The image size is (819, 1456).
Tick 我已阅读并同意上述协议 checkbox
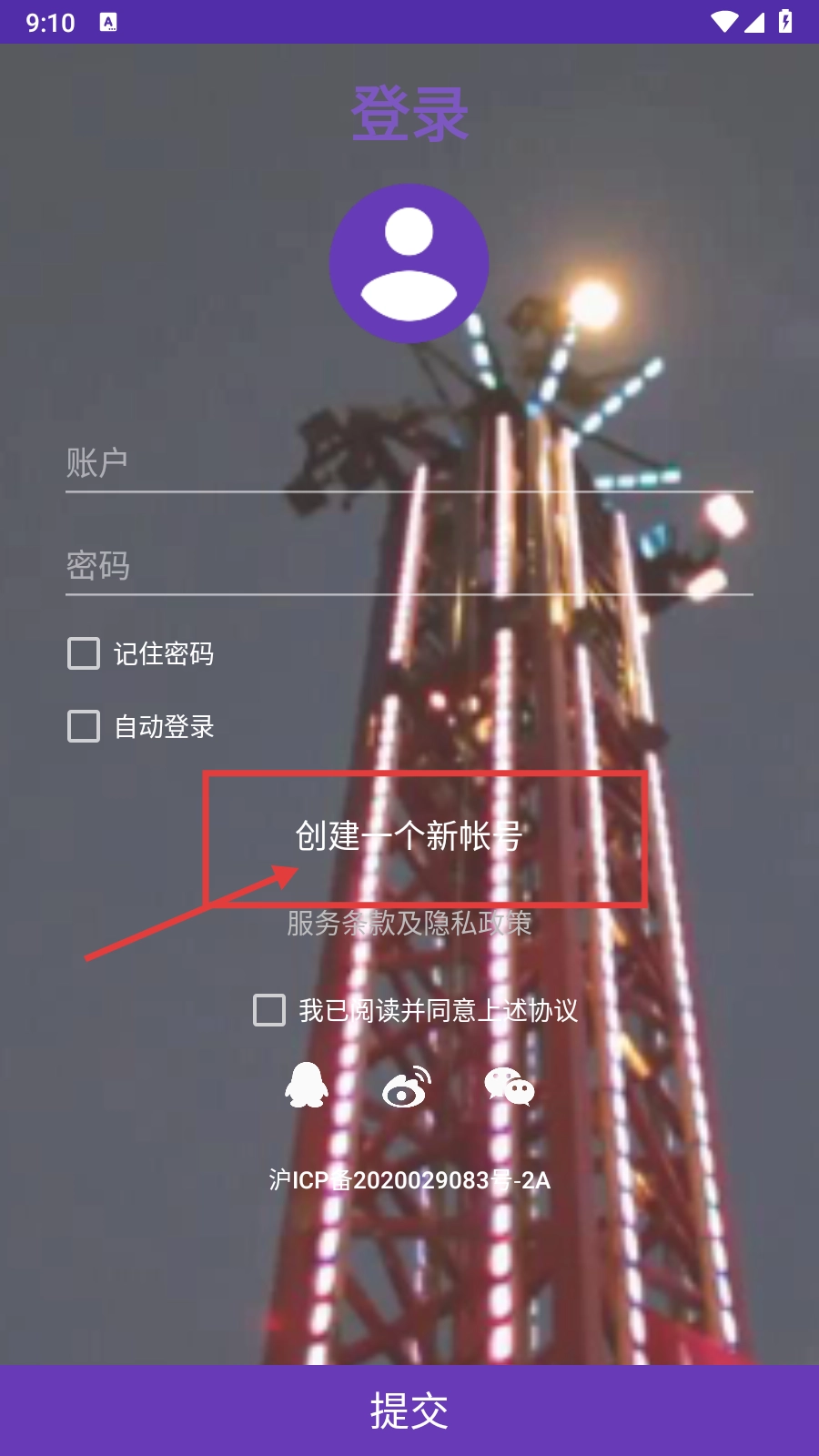point(269,1010)
